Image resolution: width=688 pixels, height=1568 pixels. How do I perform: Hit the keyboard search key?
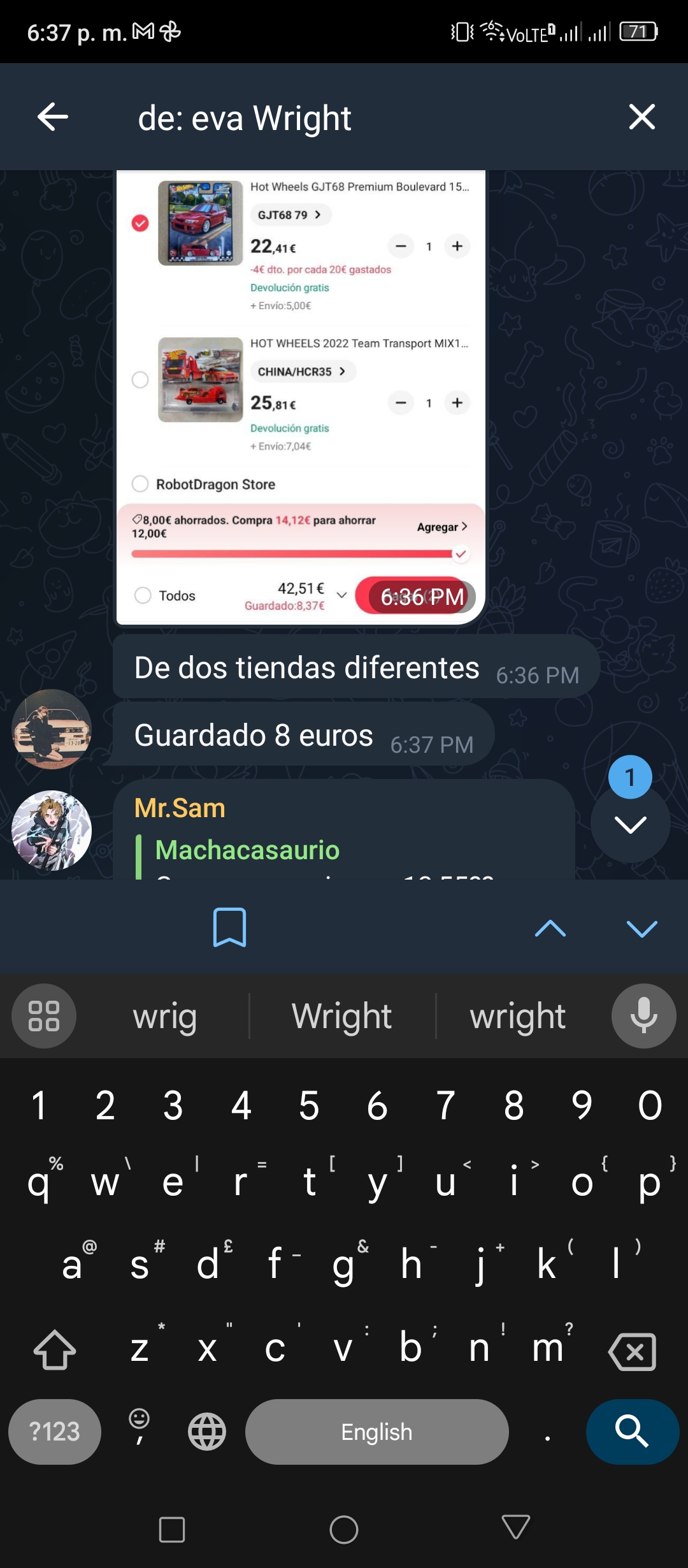pos(633,1432)
